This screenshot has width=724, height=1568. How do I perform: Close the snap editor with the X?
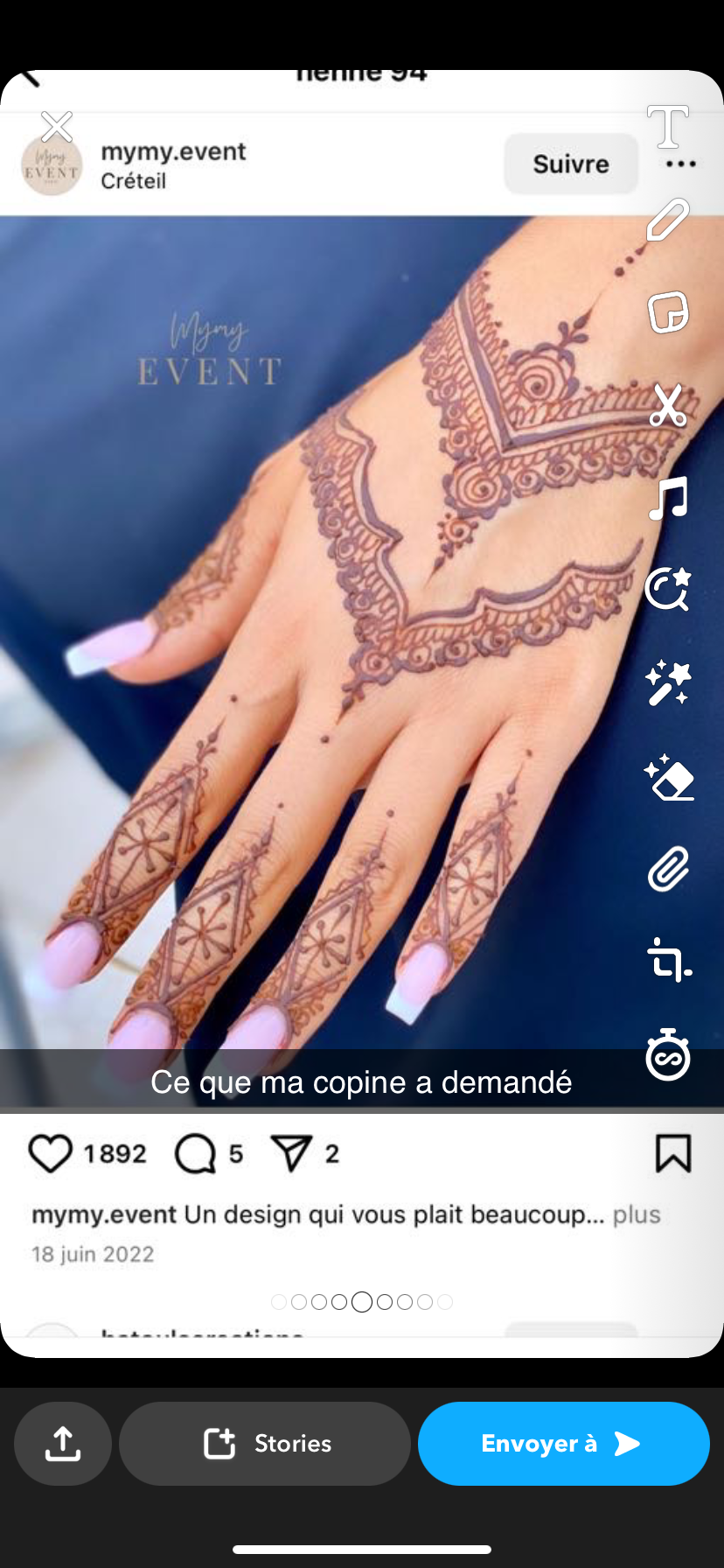[57, 126]
